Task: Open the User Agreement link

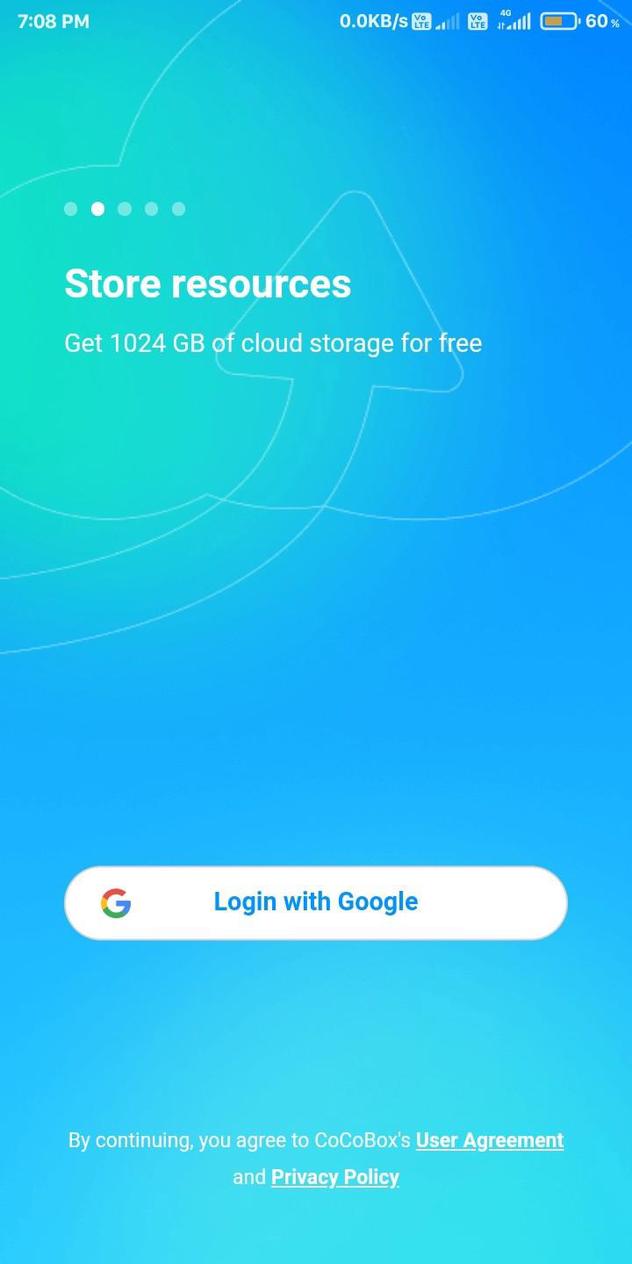Action: point(490,1140)
